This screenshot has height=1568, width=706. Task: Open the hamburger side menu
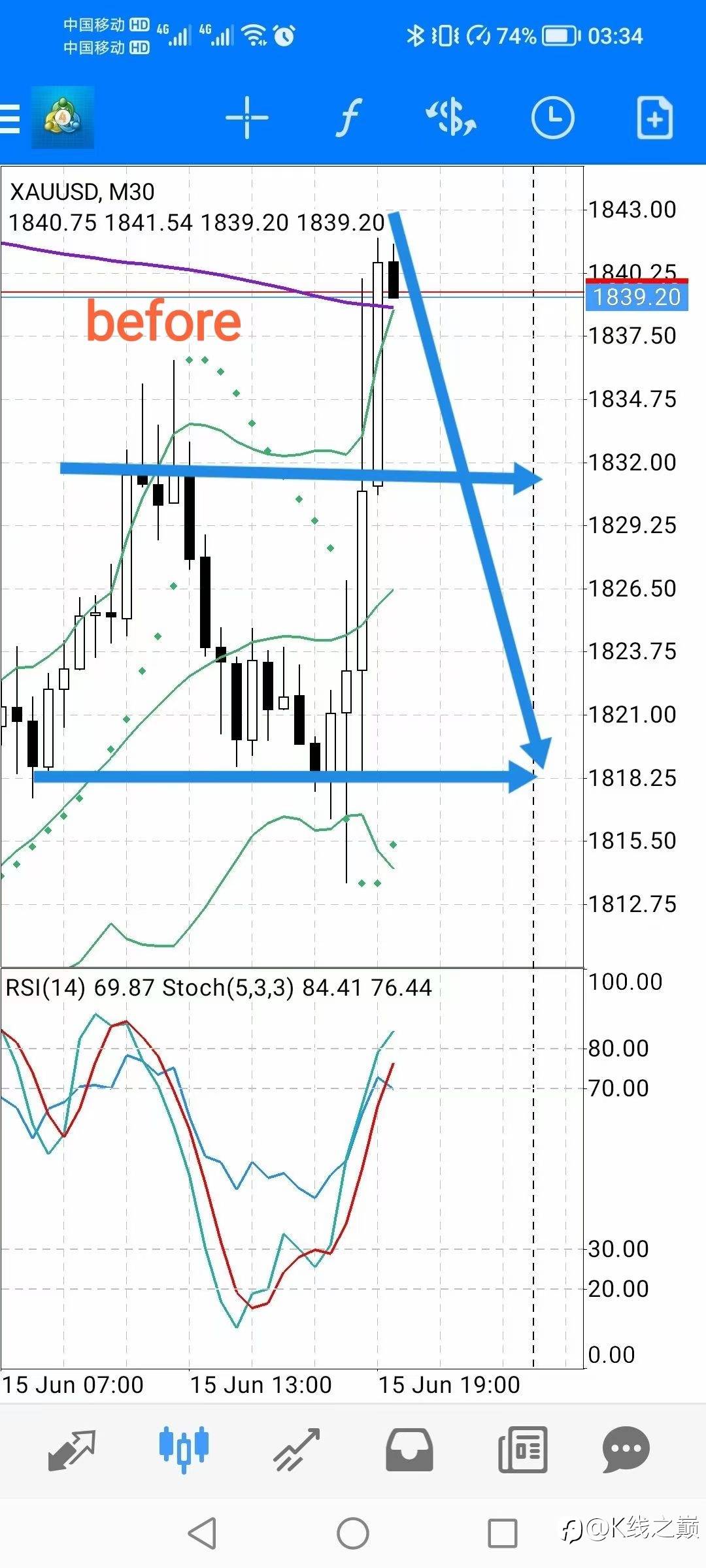(x=9, y=119)
